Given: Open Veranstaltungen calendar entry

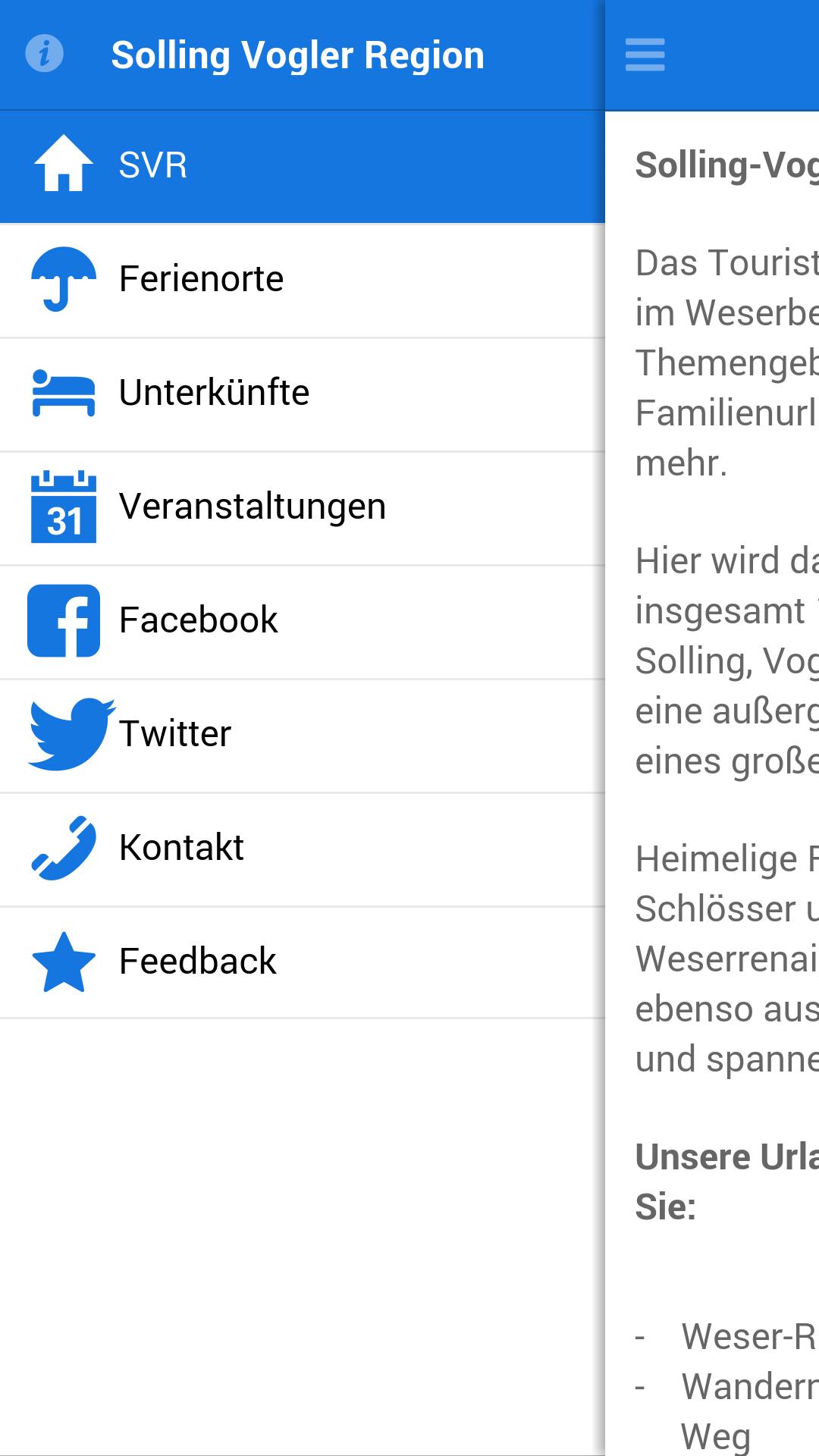Looking at the screenshot, I should coord(302,507).
